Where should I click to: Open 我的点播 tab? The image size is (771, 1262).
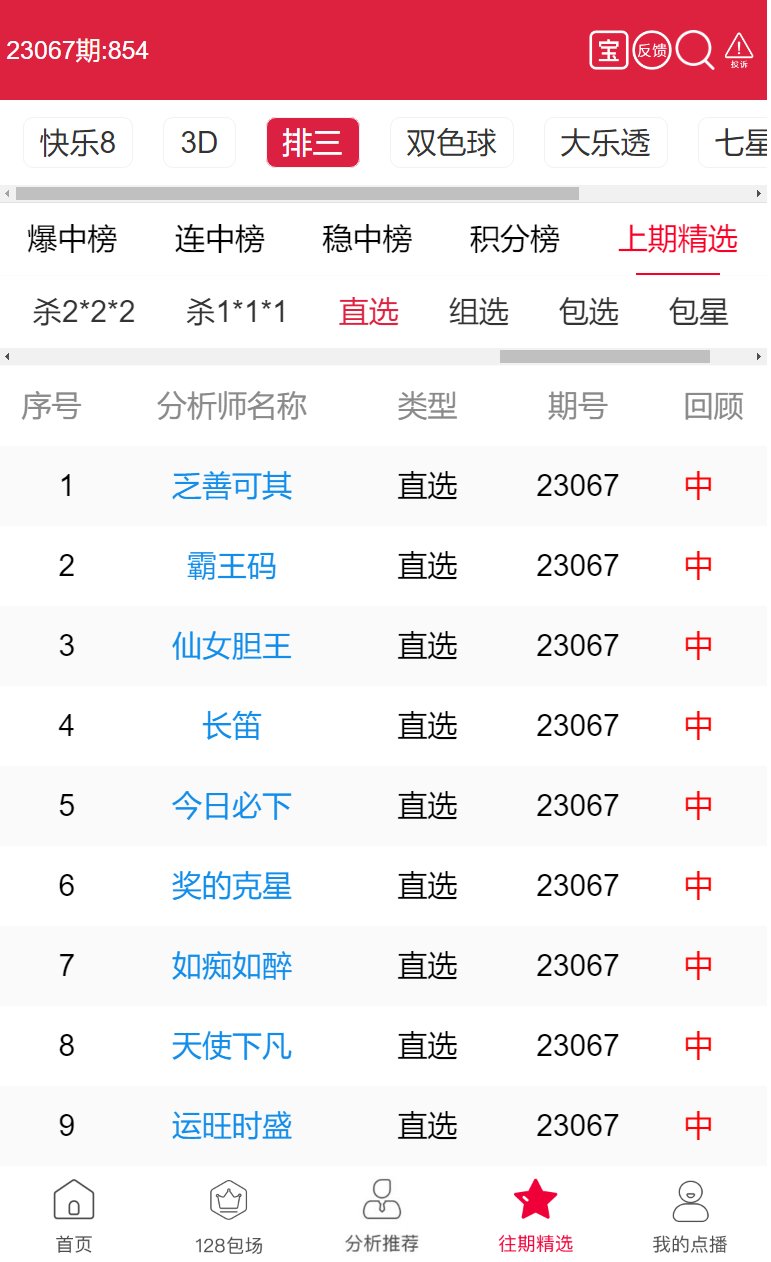pos(690,1215)
